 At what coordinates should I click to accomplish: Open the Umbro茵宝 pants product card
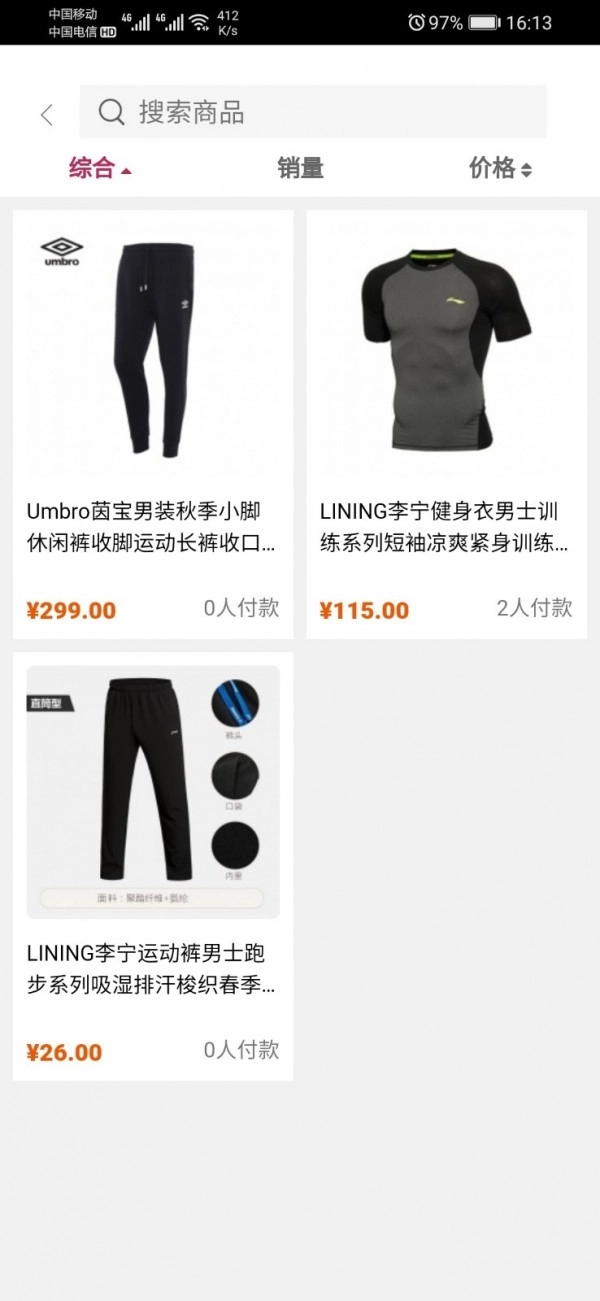point(153,424)
